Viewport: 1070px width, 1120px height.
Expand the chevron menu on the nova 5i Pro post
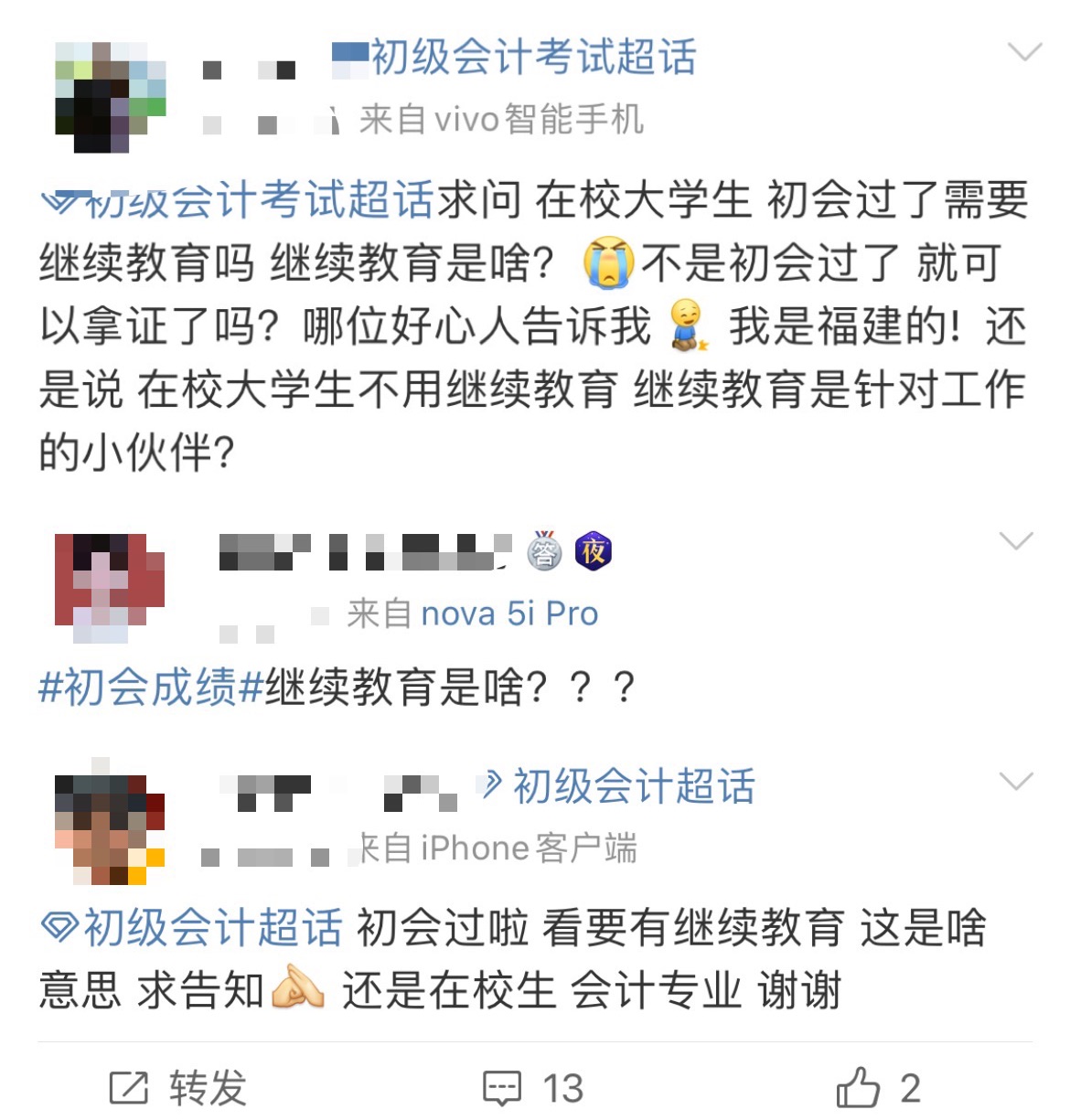pyautogui.click(x=1016, y=541)
